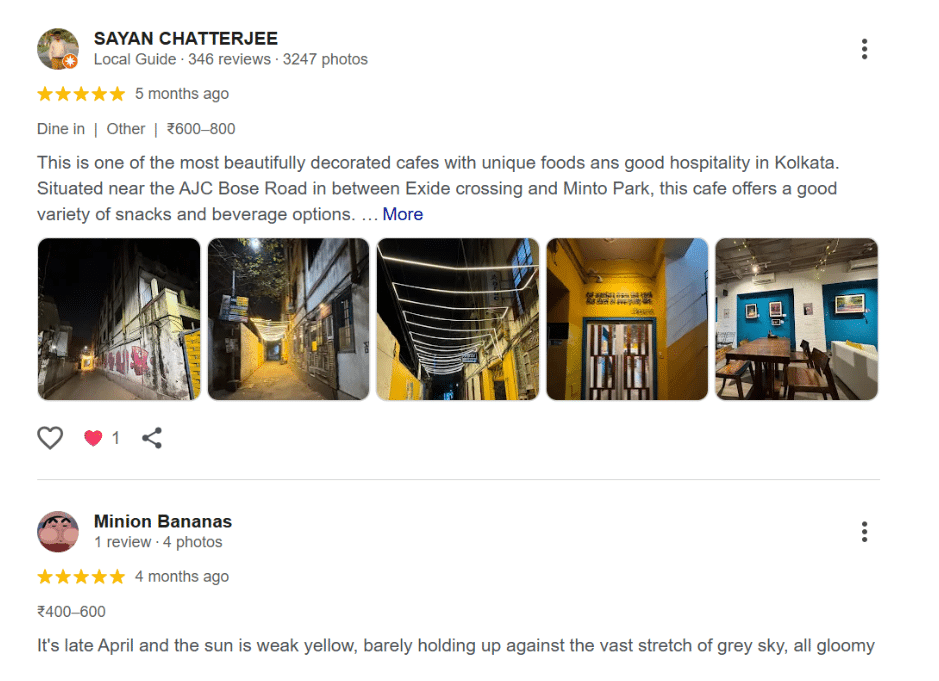Screen dimensions: 939x681
Task: Share Sayan Chatterjee's review
Action: coord(152,438)
